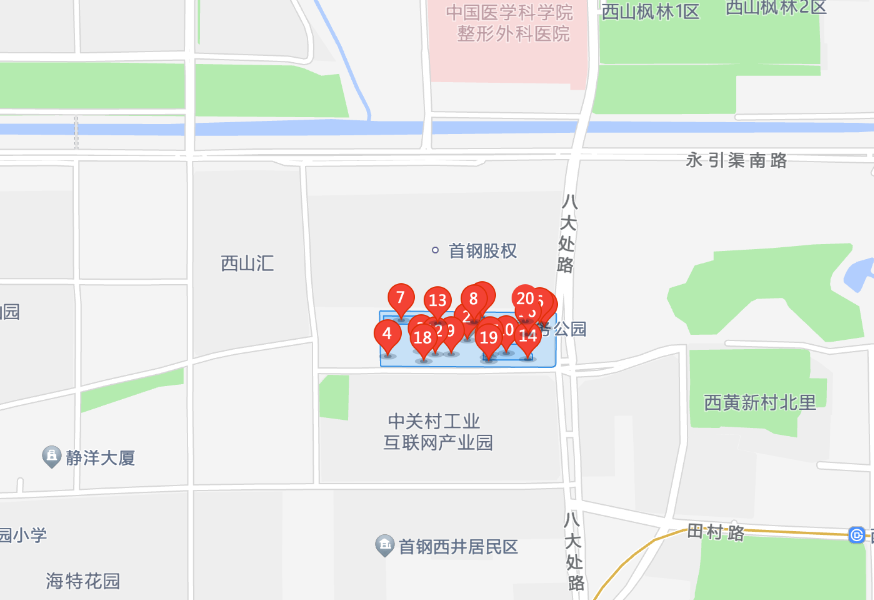Select map marker number 20
This screenshot has height=600, width=874.
524,298
